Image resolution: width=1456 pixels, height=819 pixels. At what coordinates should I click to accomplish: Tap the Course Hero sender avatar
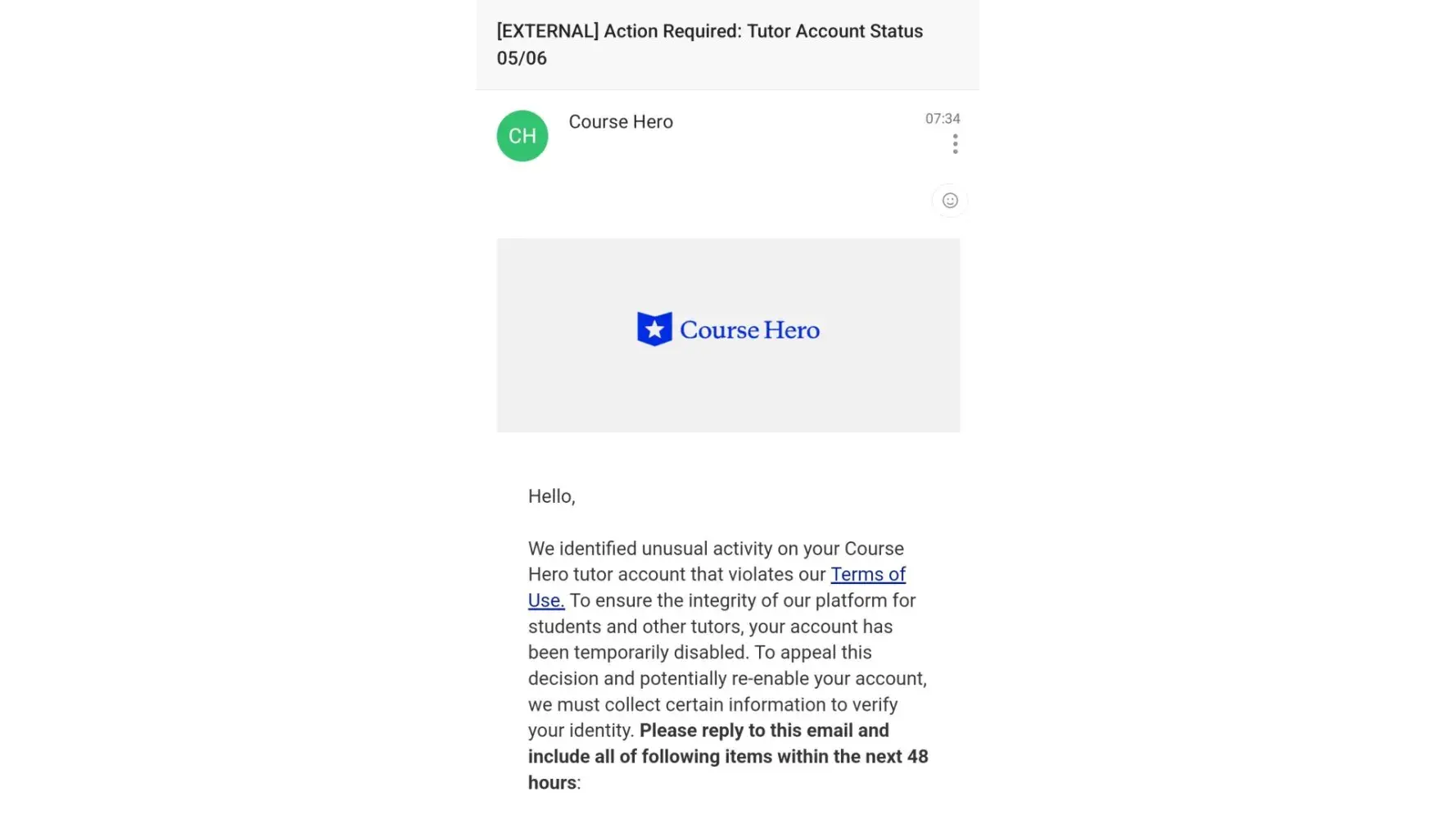(x=522, y=136)
